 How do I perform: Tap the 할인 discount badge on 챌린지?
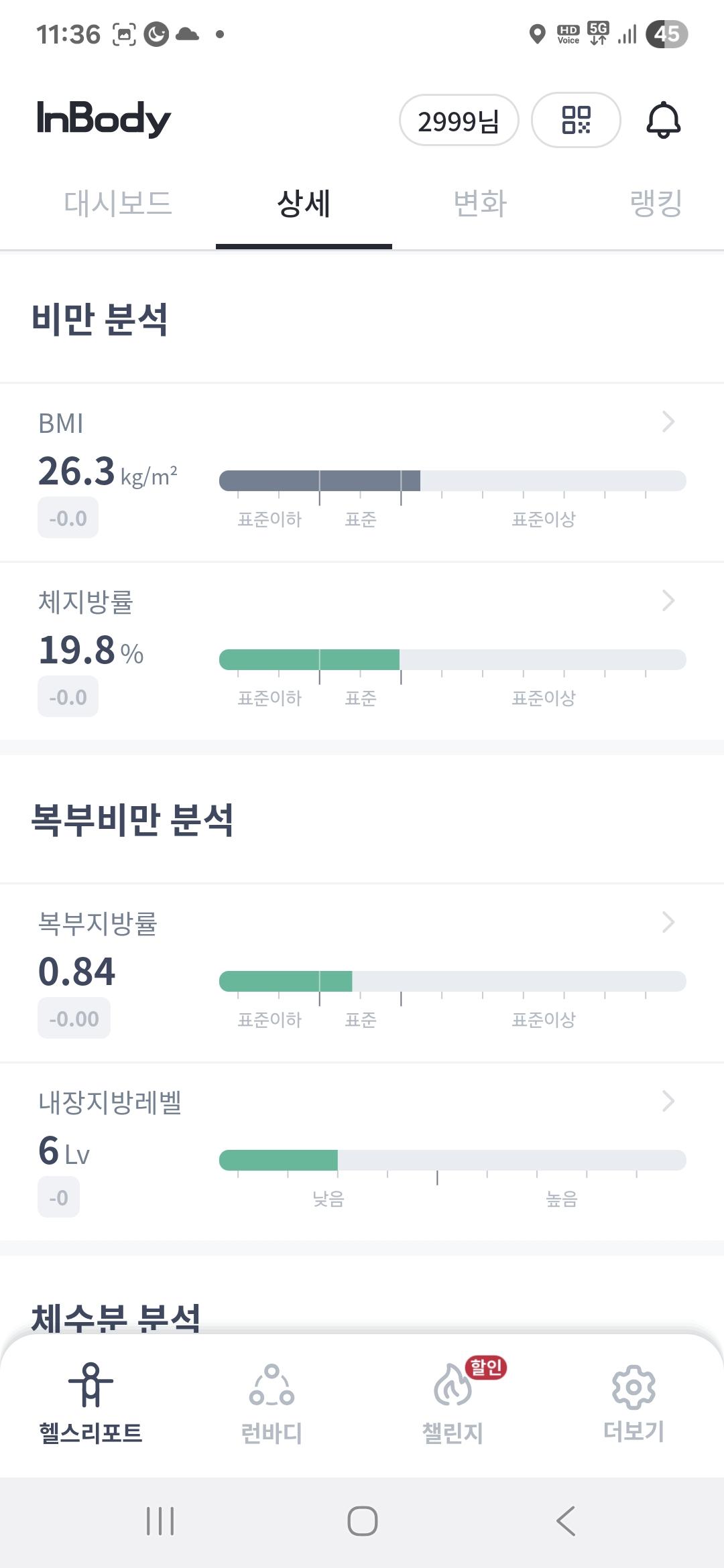[x=485, y=1367]
